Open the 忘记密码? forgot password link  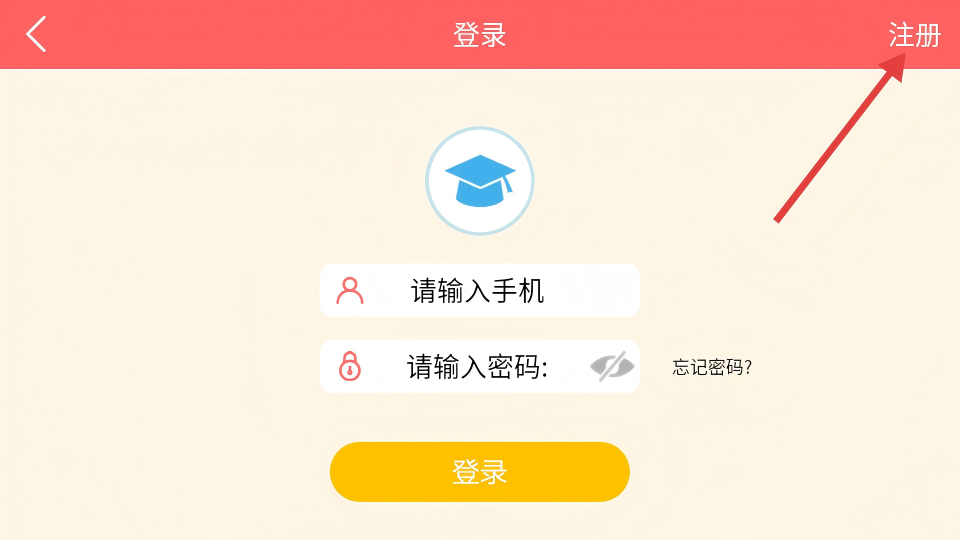(x=712, y=367)
